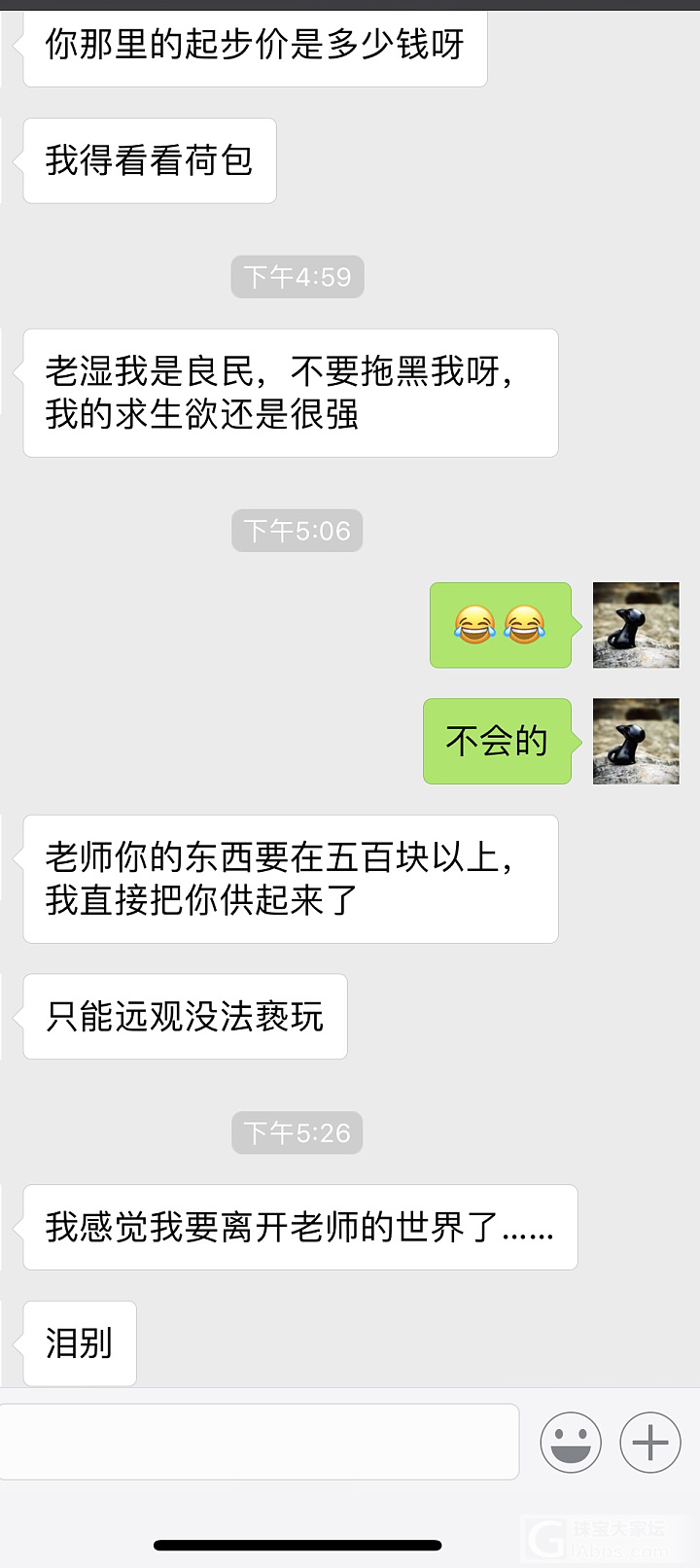Tap the message input field

(x=260, y=1442)
